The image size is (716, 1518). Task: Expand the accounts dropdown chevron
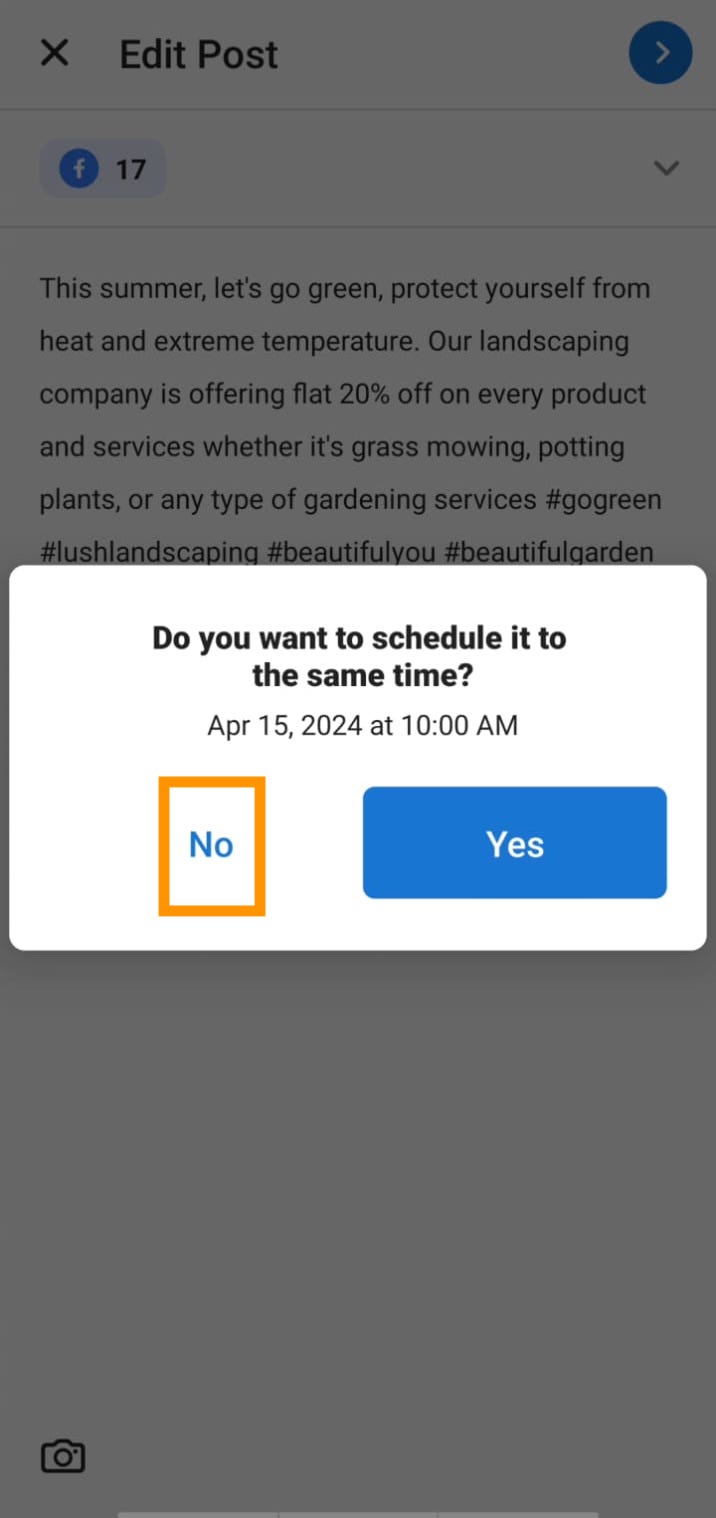(x=666, y=168)
